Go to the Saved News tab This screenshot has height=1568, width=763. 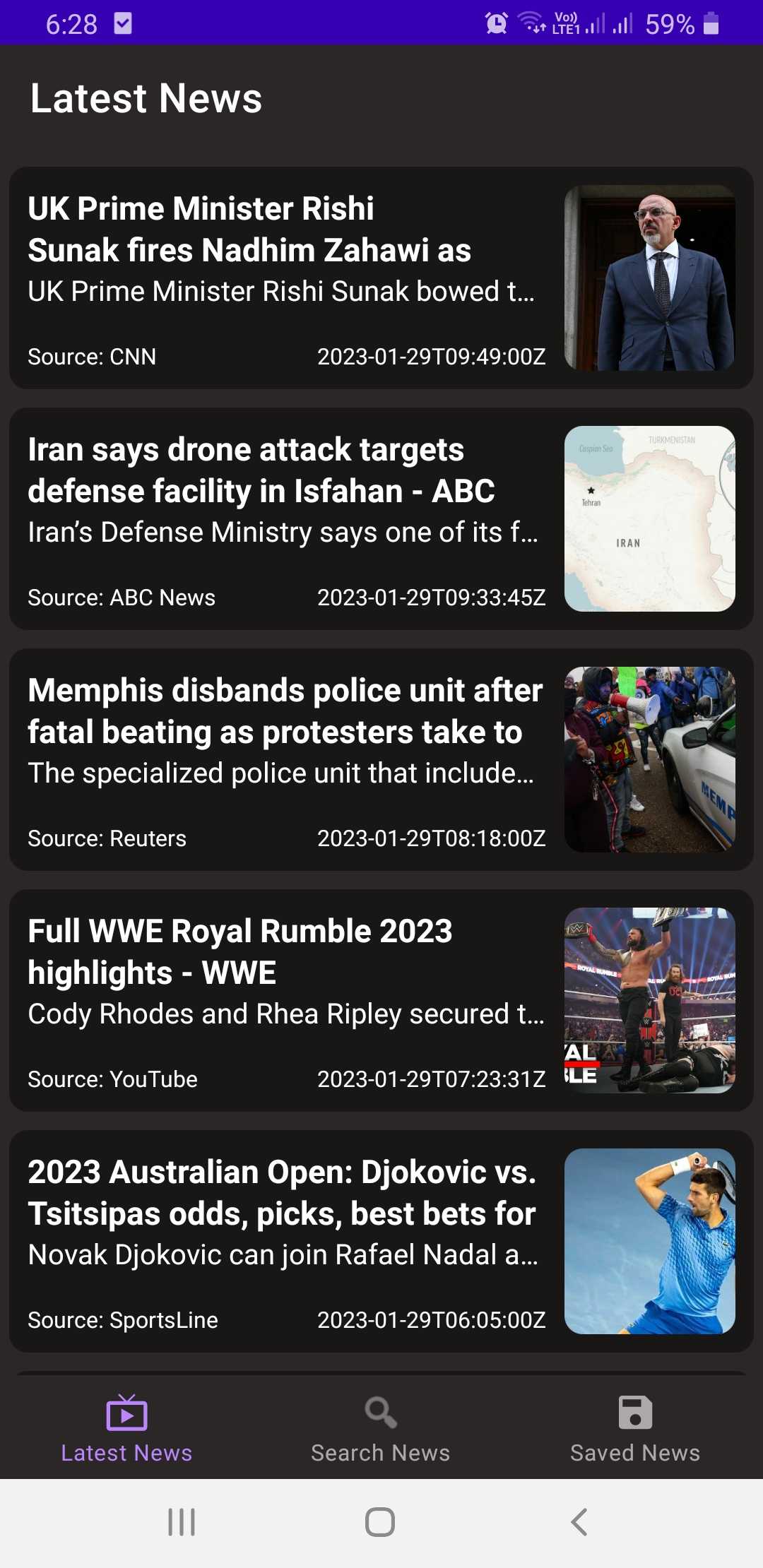pyautogui.click(x=635, y=1428)
